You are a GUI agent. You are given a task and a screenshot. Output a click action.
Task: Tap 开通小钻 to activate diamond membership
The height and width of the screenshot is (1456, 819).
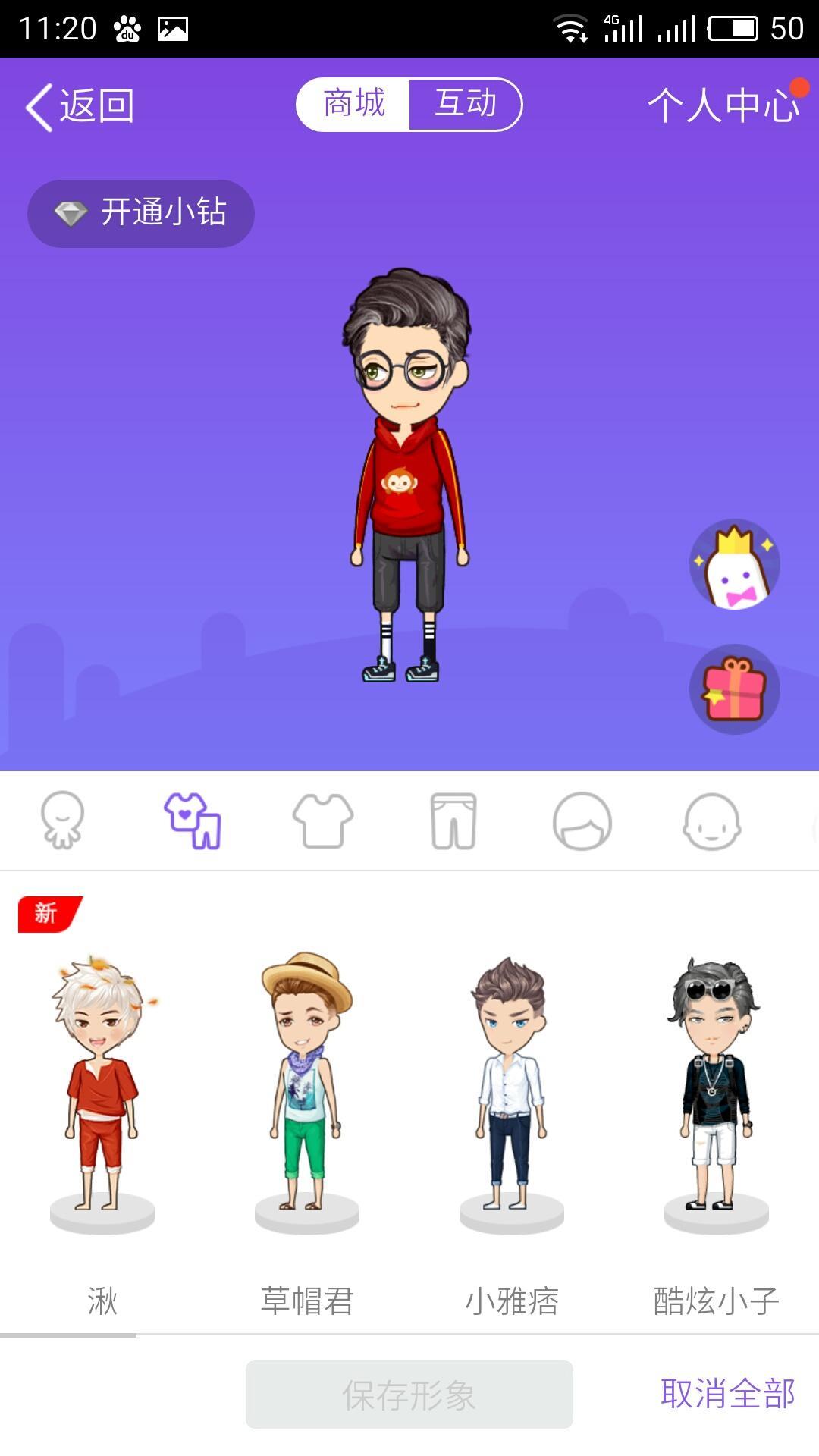[x=141, y=213]
